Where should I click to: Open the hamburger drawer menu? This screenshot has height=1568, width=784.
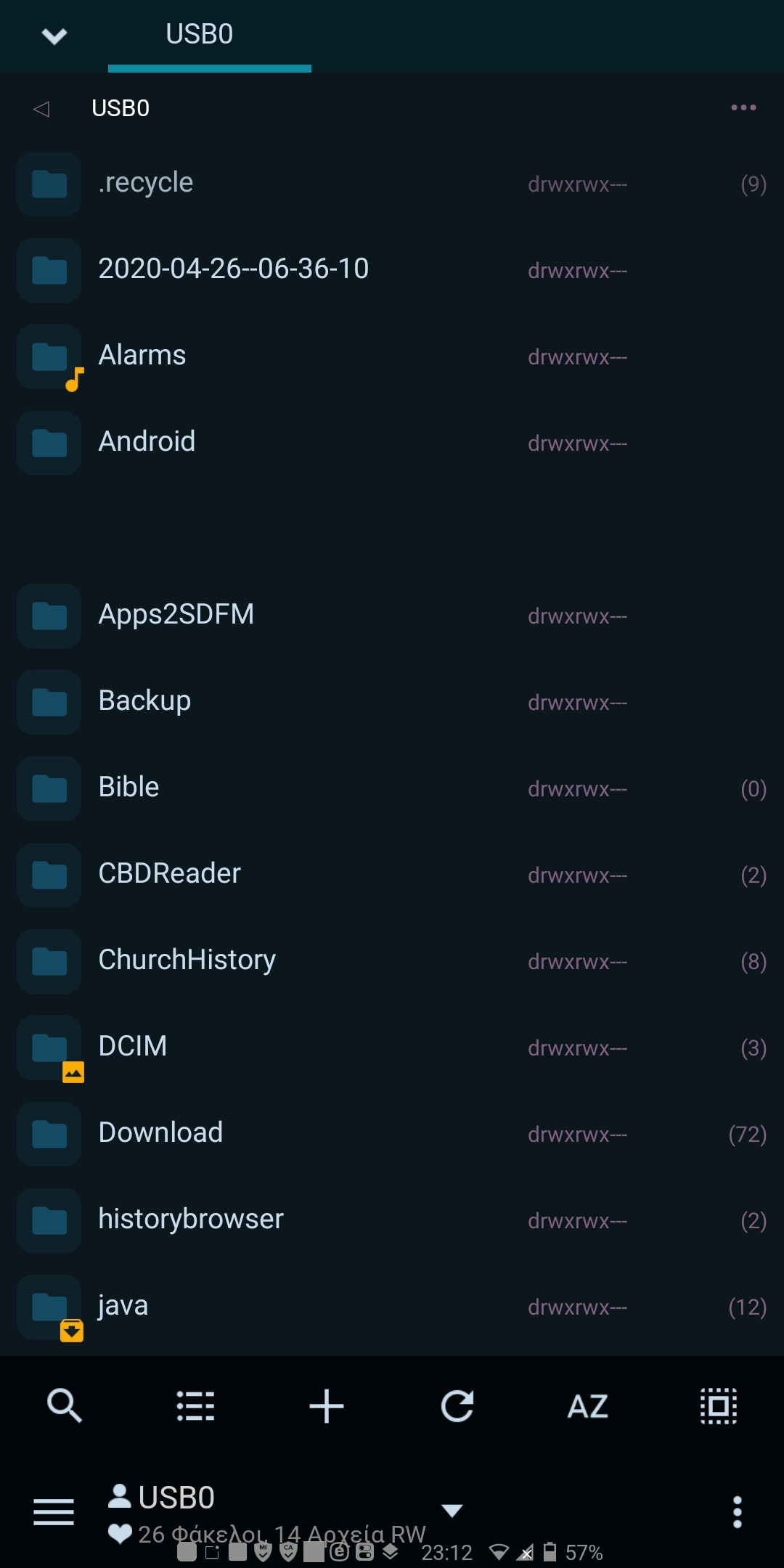pos(54,1512)
